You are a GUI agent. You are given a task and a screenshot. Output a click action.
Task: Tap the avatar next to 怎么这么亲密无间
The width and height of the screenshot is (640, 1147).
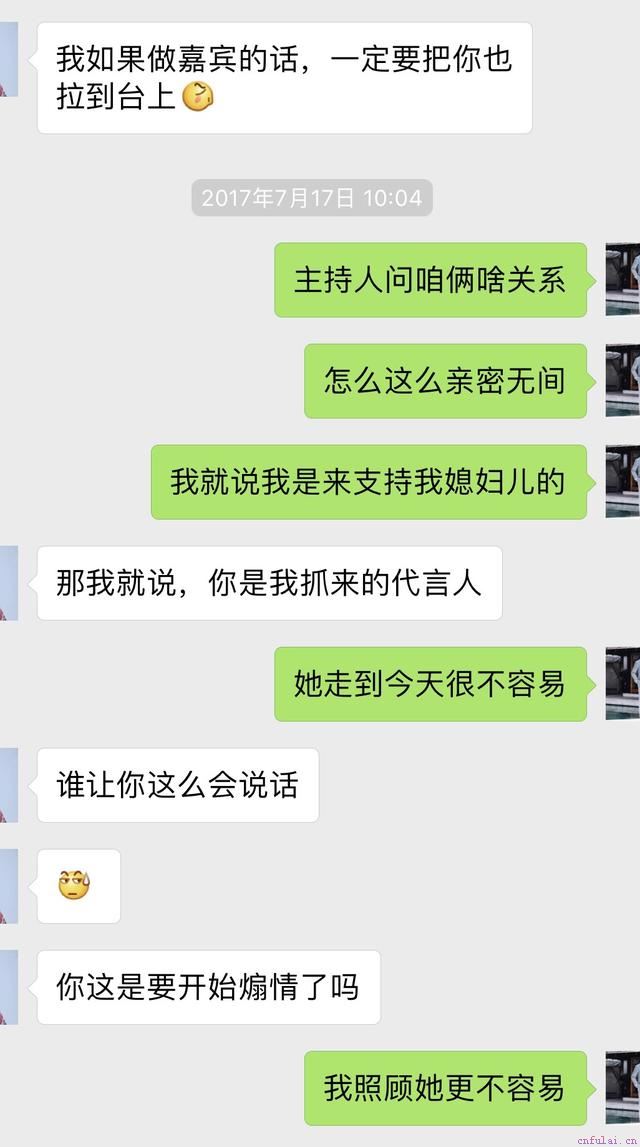[623, 380]
